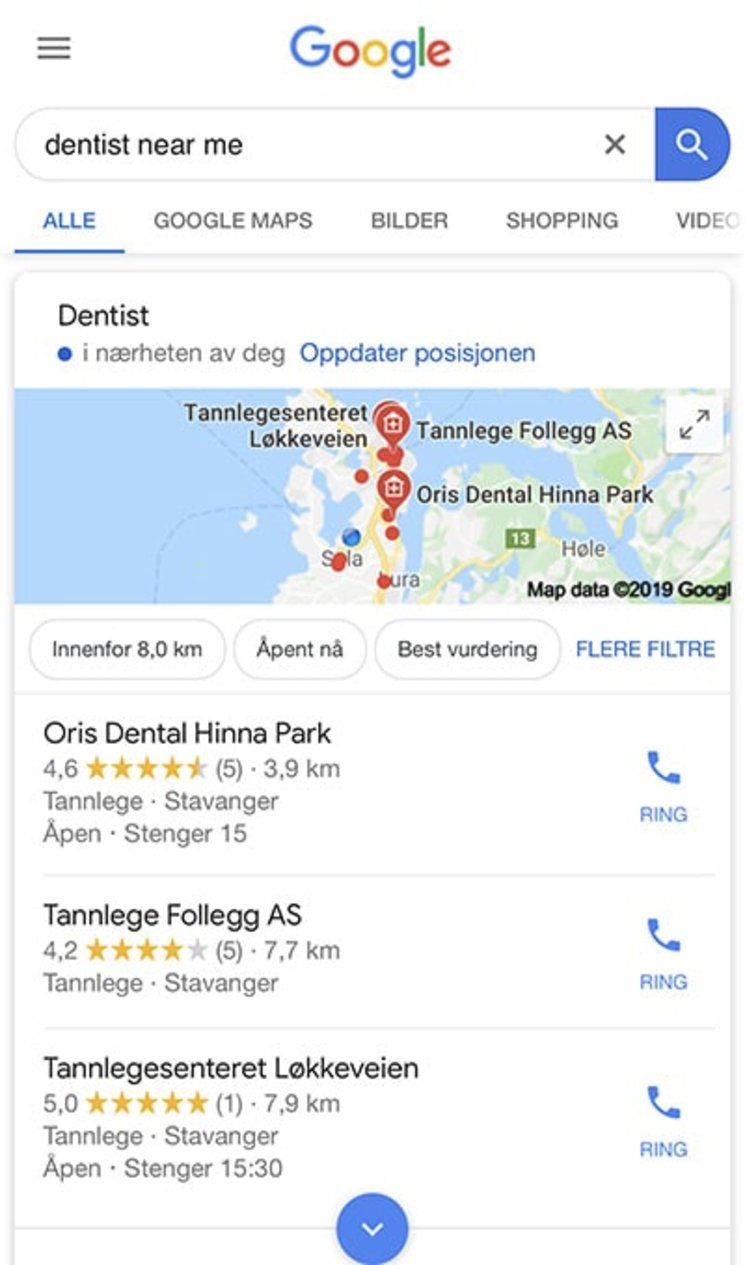Open the Tannlegesenteret Løkkeveien listing
The height and width of the screenshot is (1265, 745).
[x=230, y=1068]
